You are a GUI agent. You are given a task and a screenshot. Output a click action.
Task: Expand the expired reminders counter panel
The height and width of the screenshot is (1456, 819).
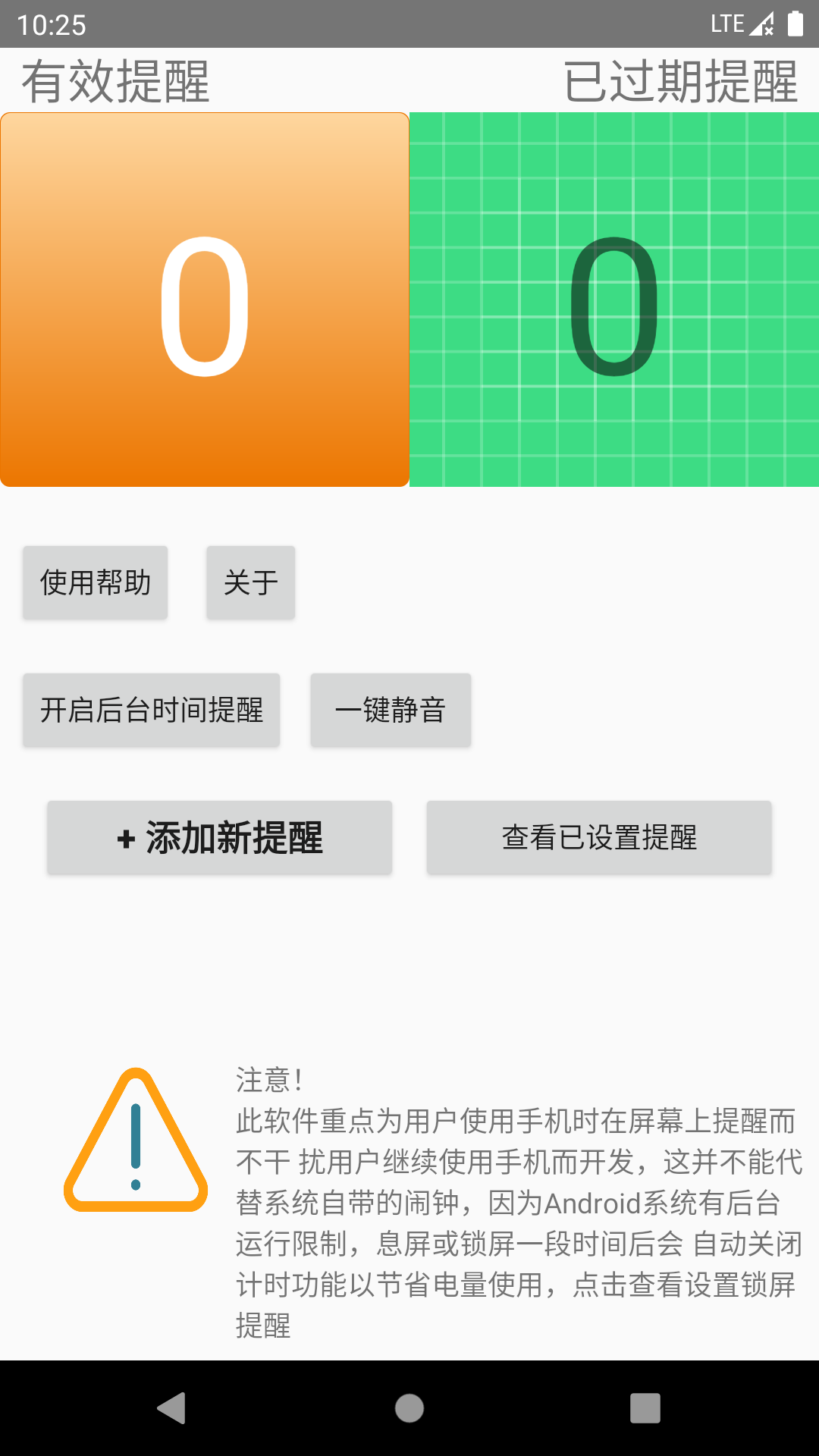pos(614,300)
